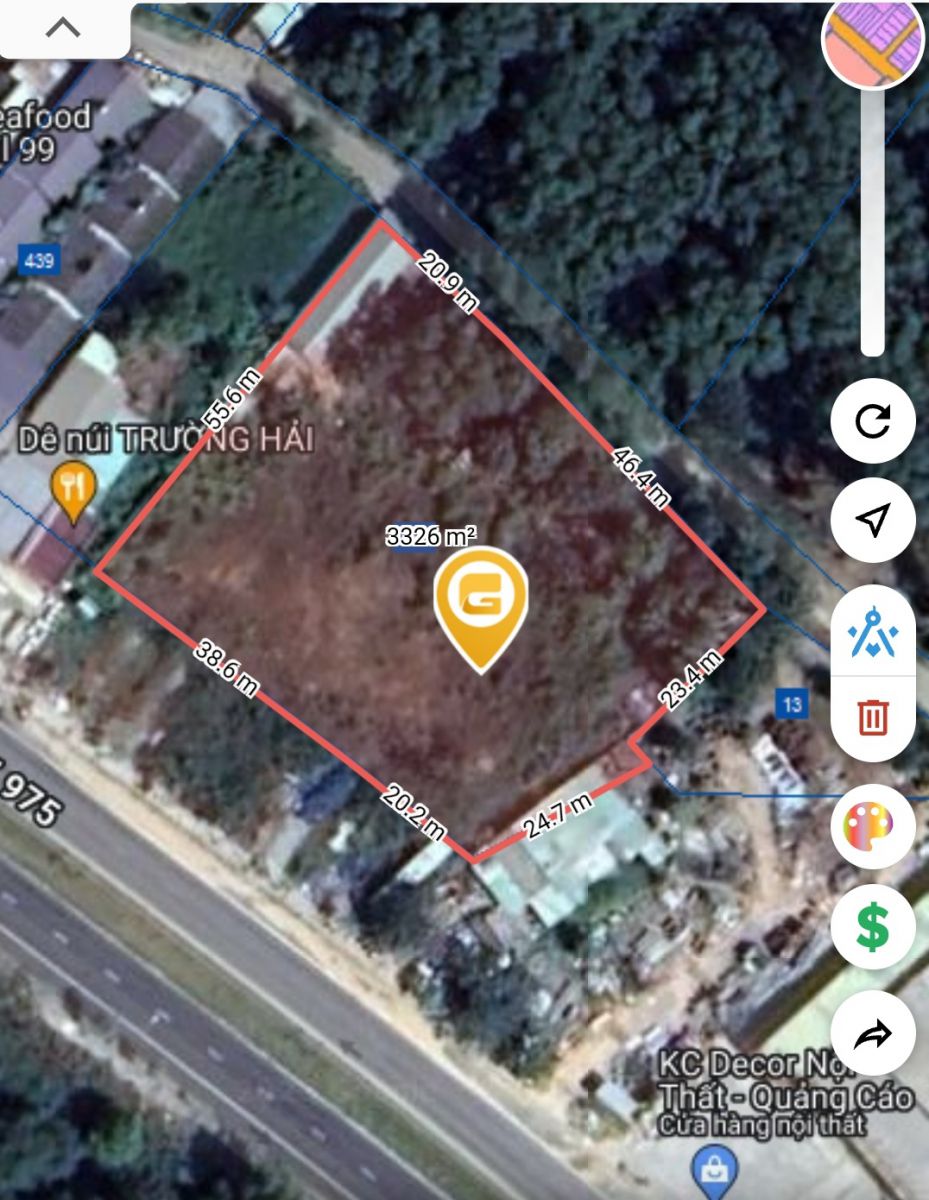Open the measurement drawing tool

pyautogui.click(x=872, y=634)
